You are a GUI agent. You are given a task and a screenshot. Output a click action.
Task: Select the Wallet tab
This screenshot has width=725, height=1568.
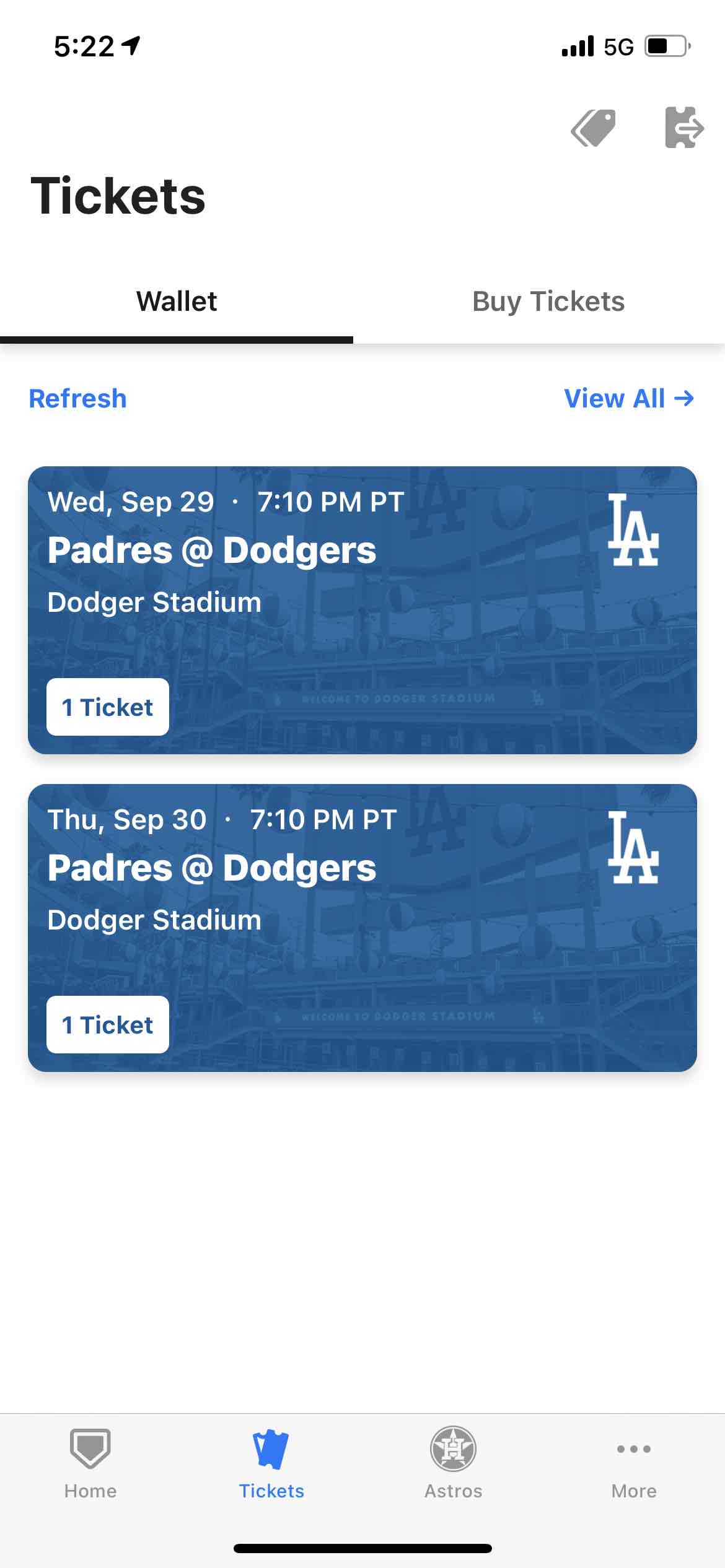[x=177, y=302]
